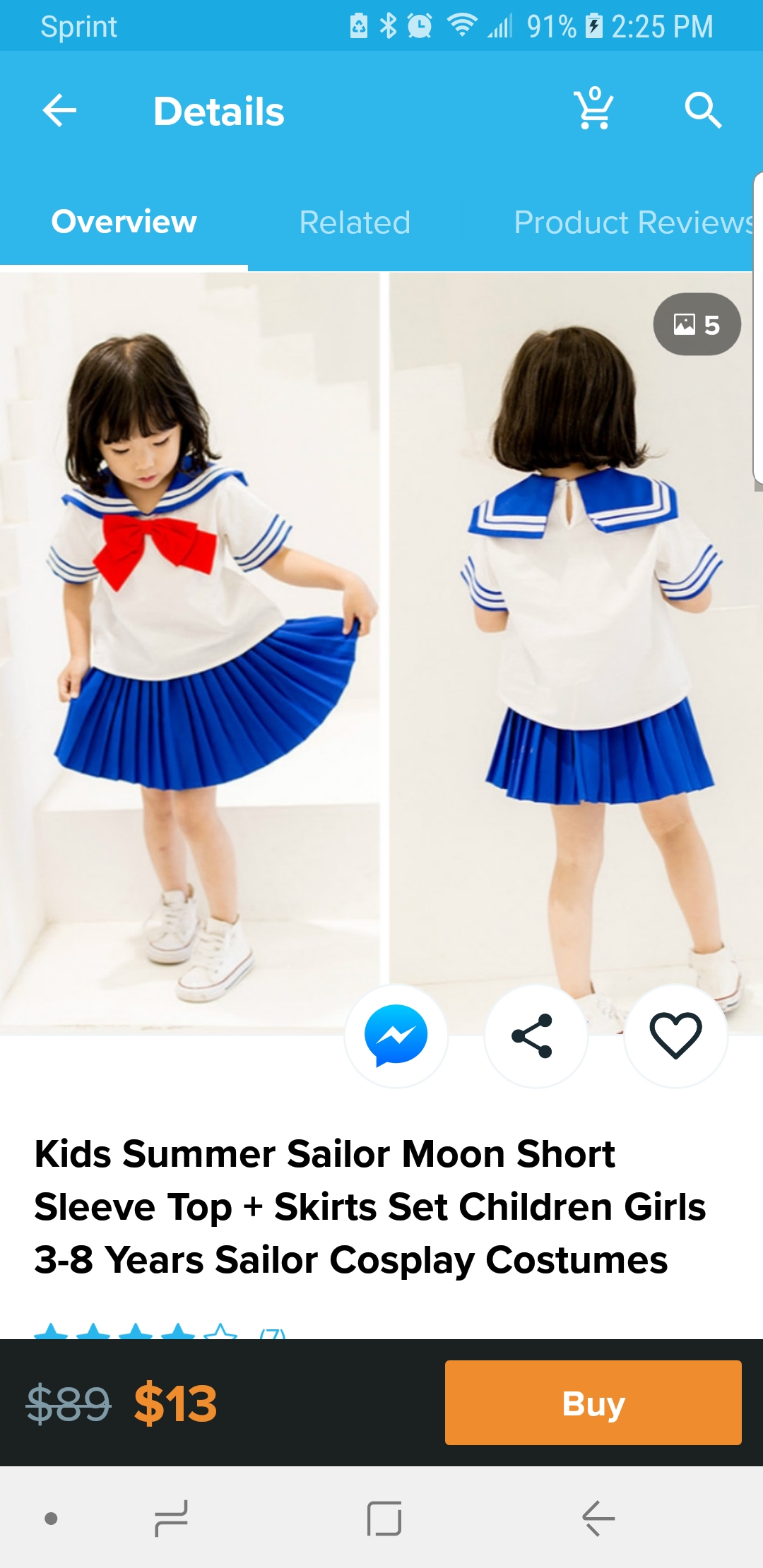Open the 5-photo gallery badge

click(x=697, y=324)
